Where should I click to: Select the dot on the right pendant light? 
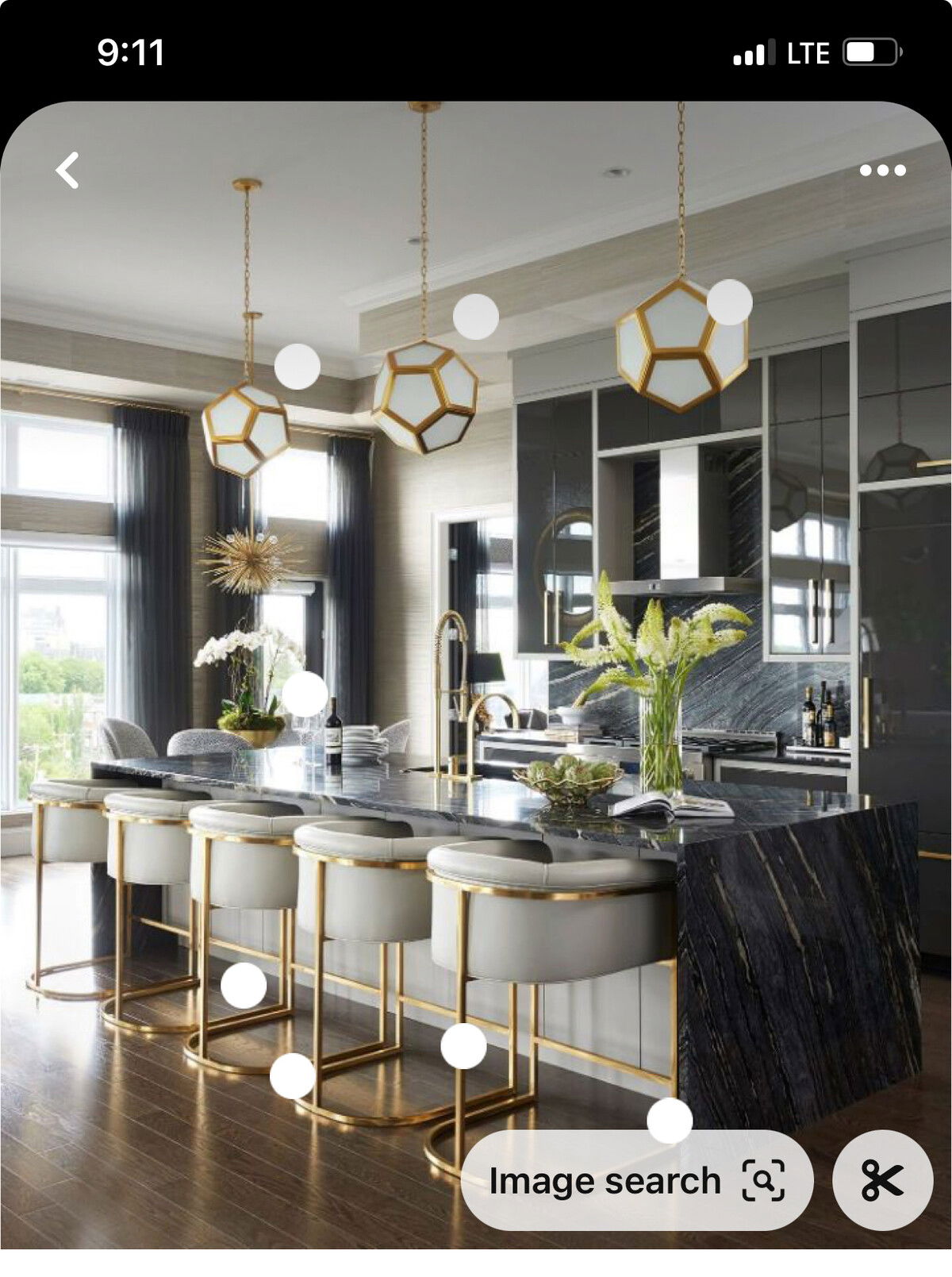(729, 302)
